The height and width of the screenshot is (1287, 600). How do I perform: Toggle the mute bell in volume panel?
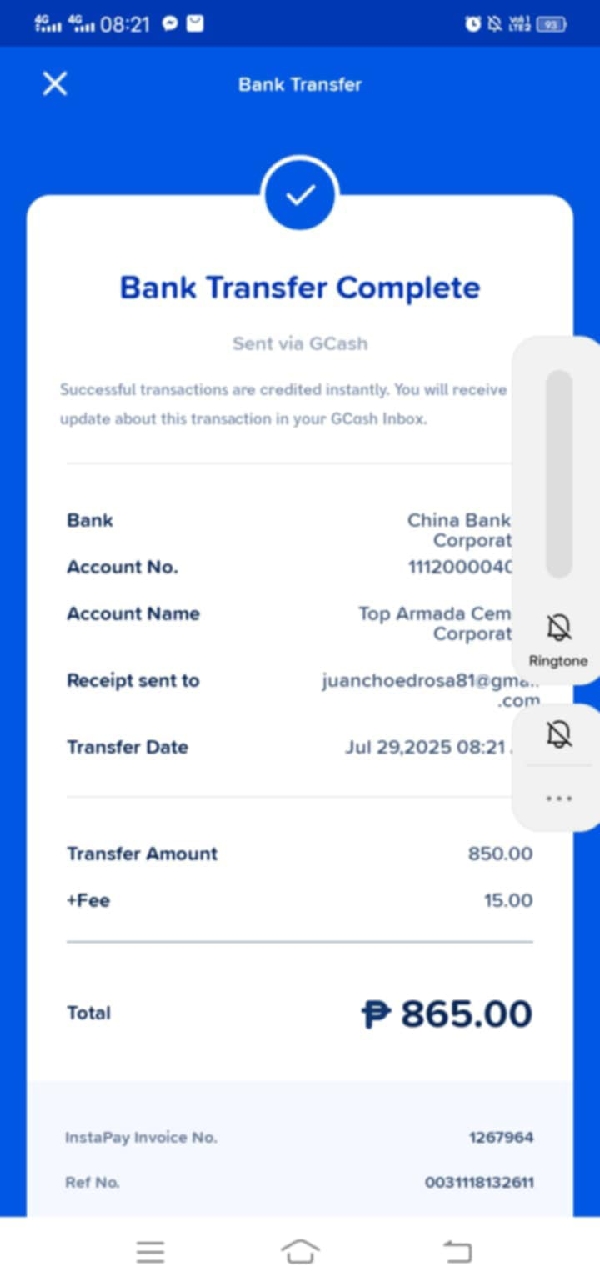click(559, 735)
